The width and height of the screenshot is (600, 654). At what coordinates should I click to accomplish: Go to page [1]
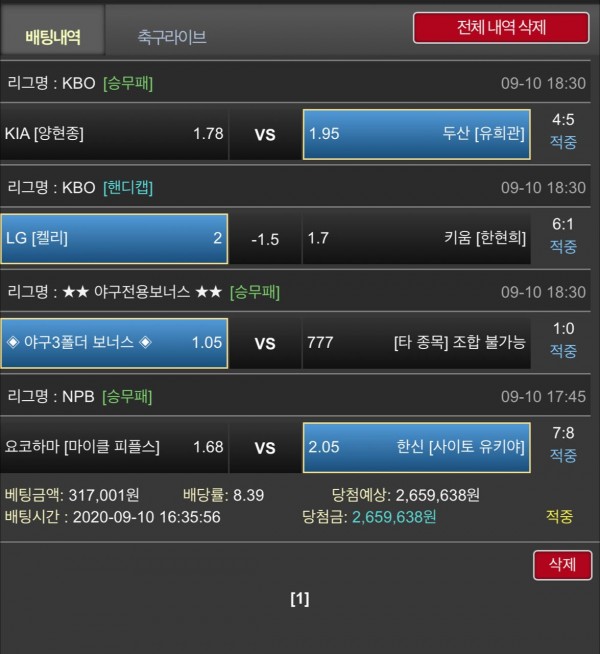click(299, 599)
